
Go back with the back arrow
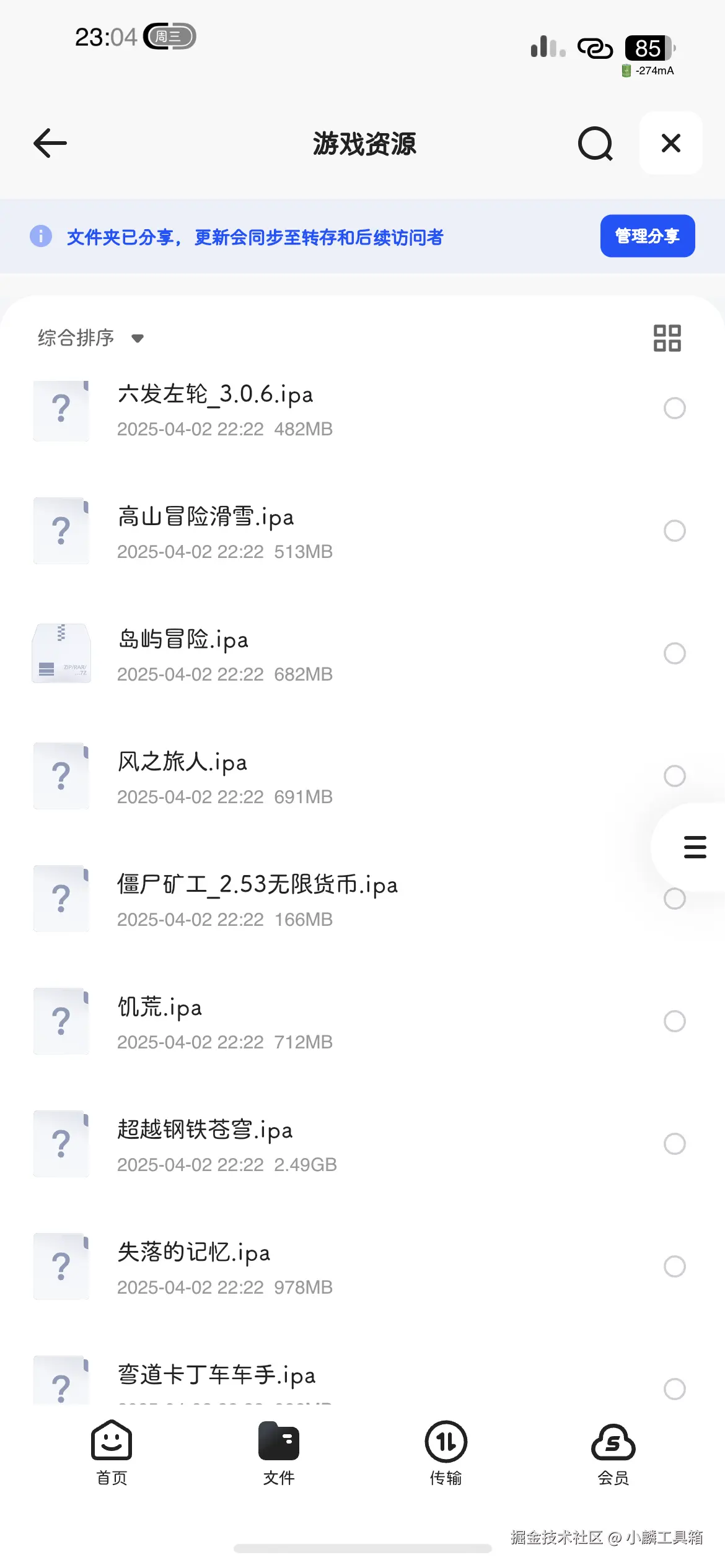[49, 143]
